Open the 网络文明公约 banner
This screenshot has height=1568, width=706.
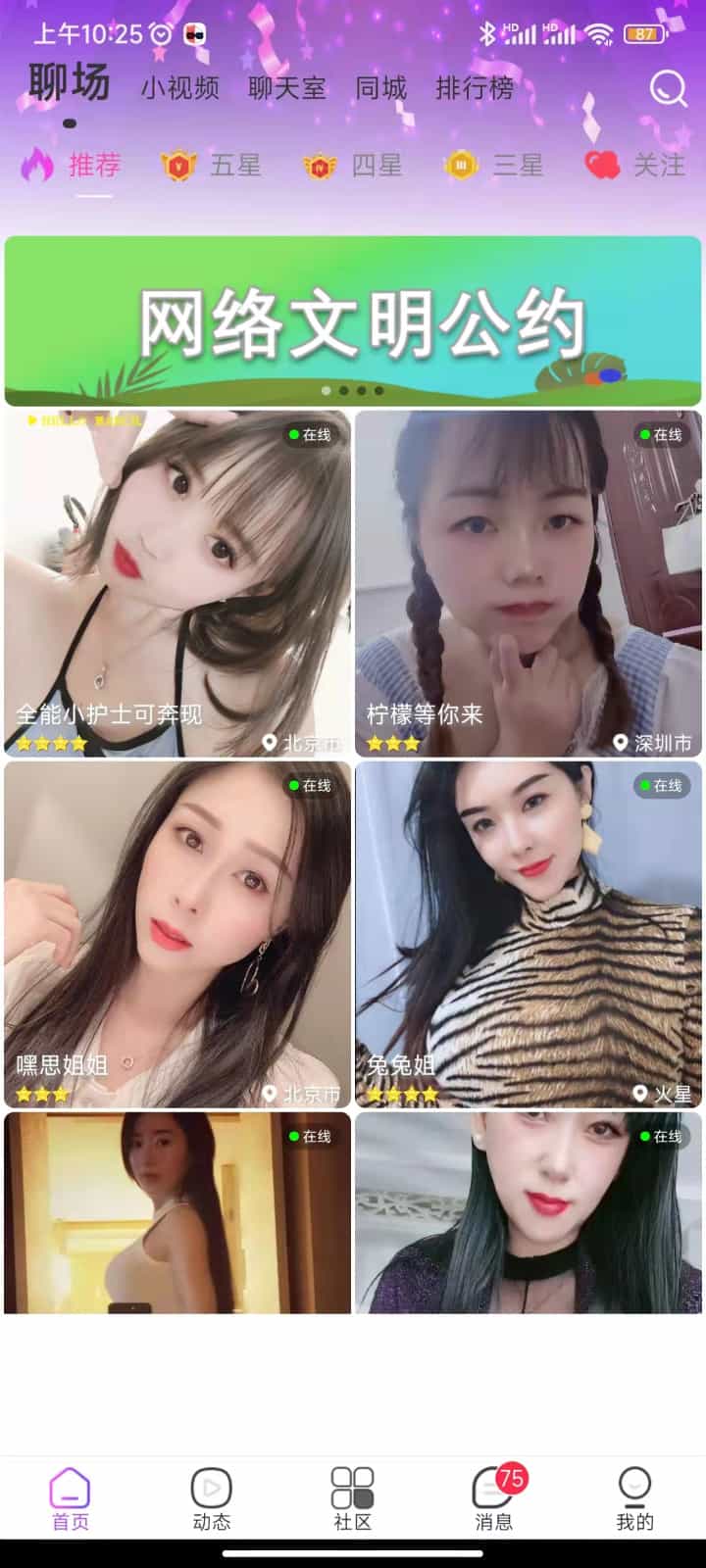click(x=353, y=320)
